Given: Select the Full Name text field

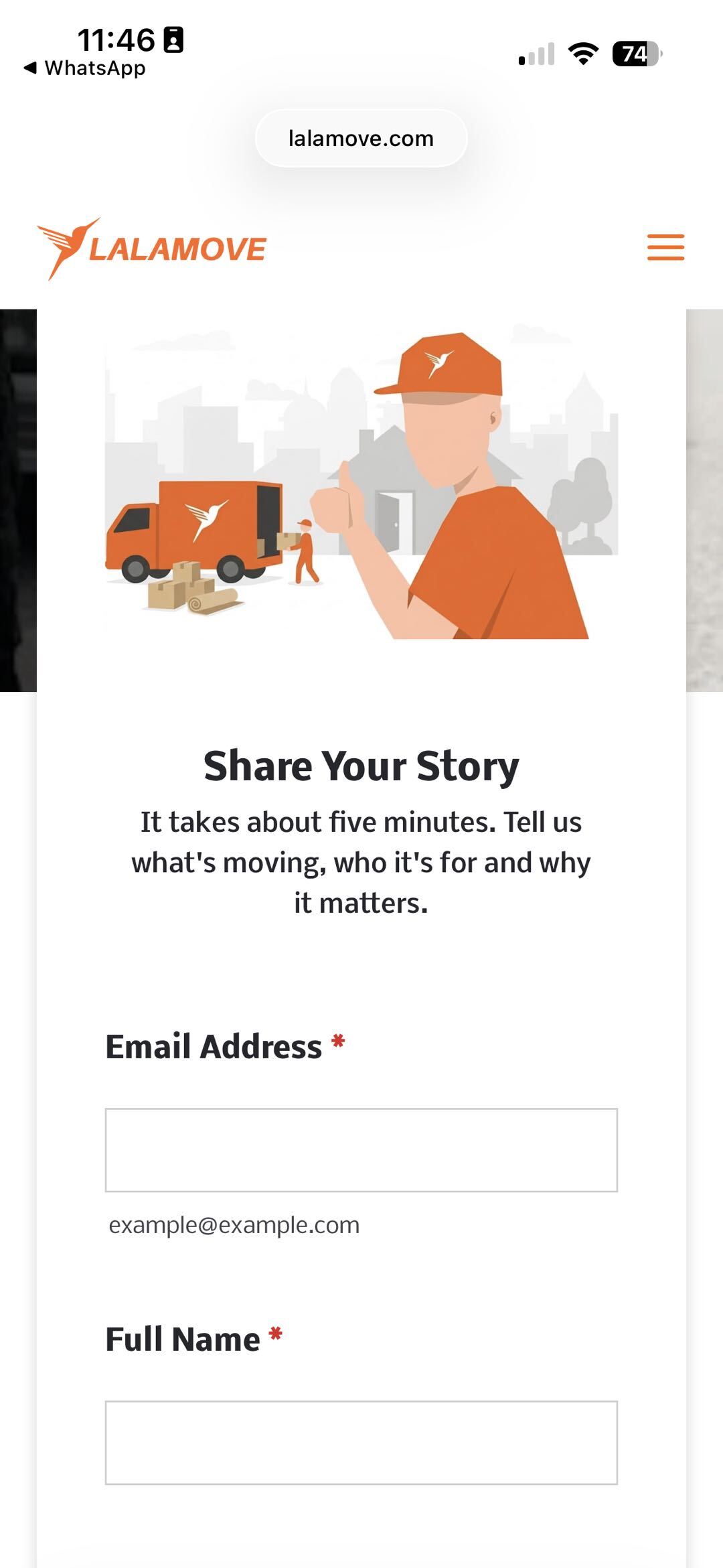Looking at the screenshot, I should (x=361, y=1443).
